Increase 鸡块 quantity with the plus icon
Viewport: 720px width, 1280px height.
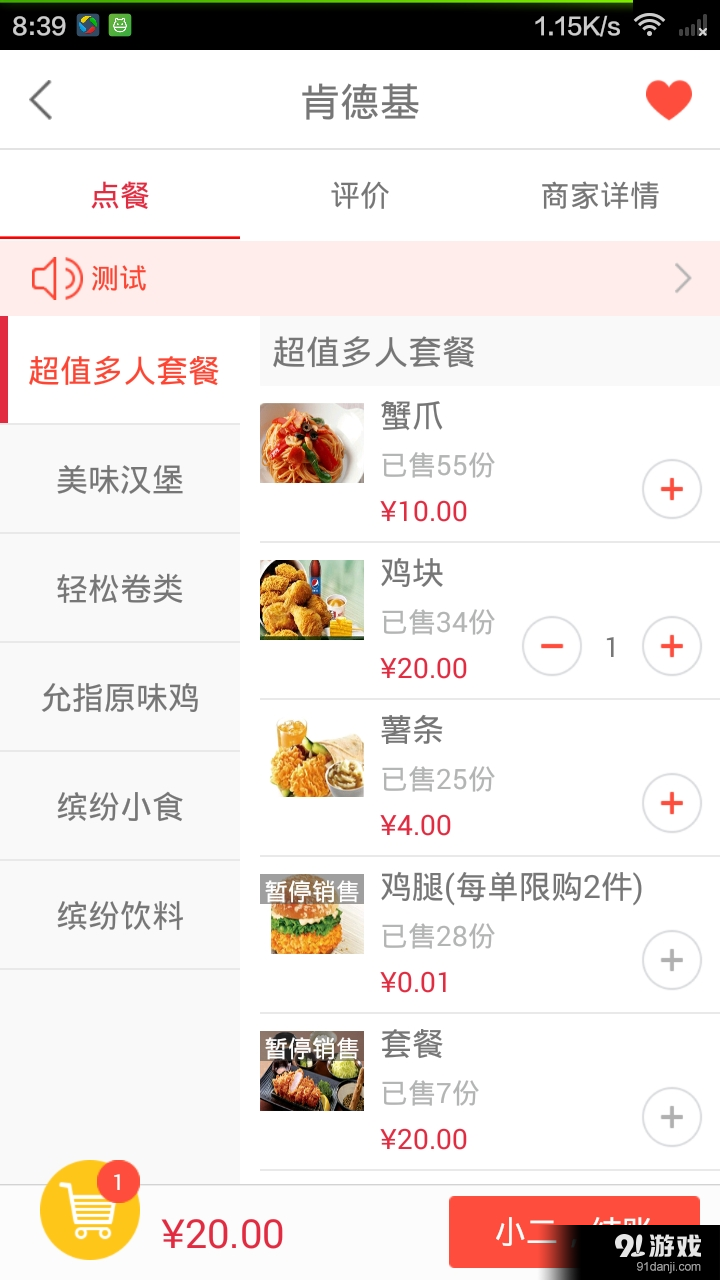click(x=671, y=646)
